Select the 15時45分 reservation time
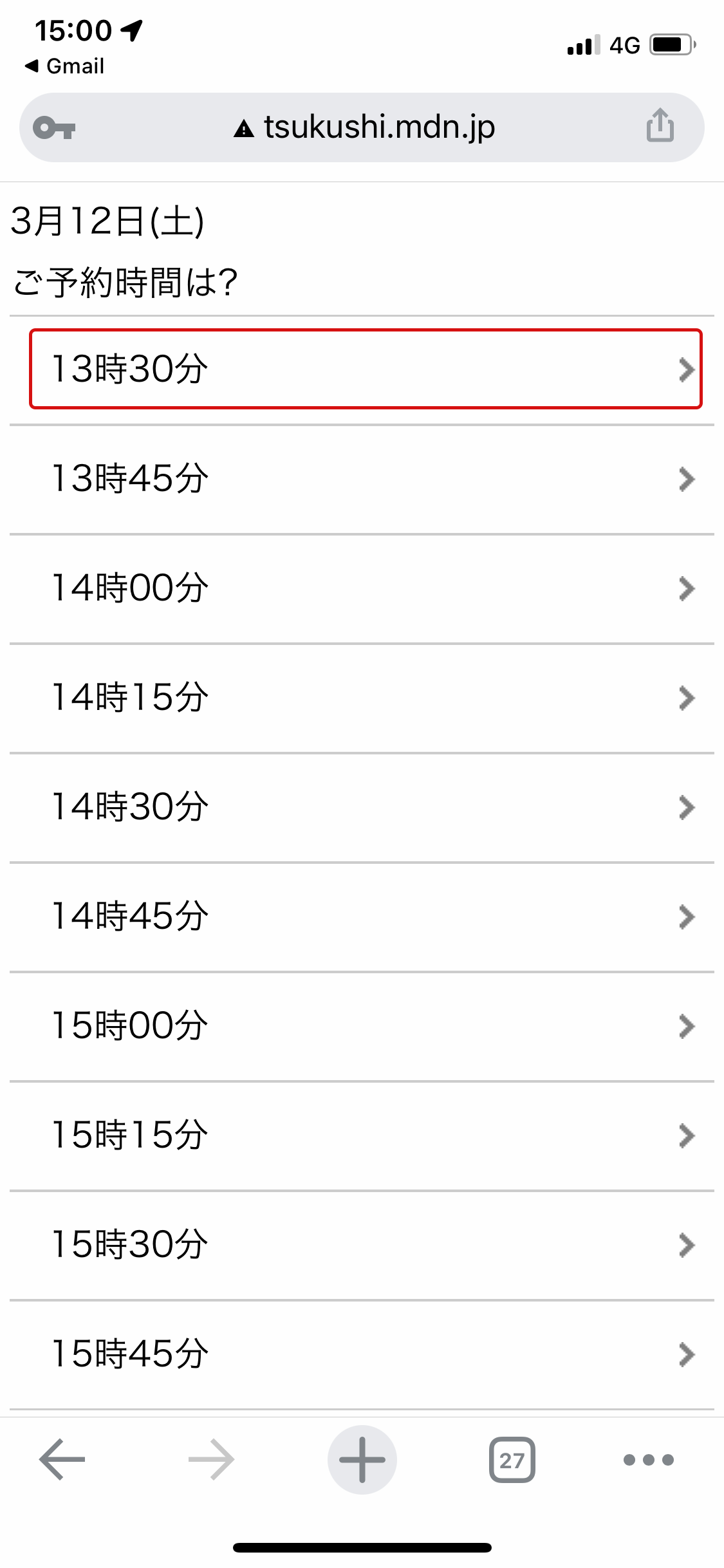Viewport: 724px width, 1568px height. [x=362, y=1354]
